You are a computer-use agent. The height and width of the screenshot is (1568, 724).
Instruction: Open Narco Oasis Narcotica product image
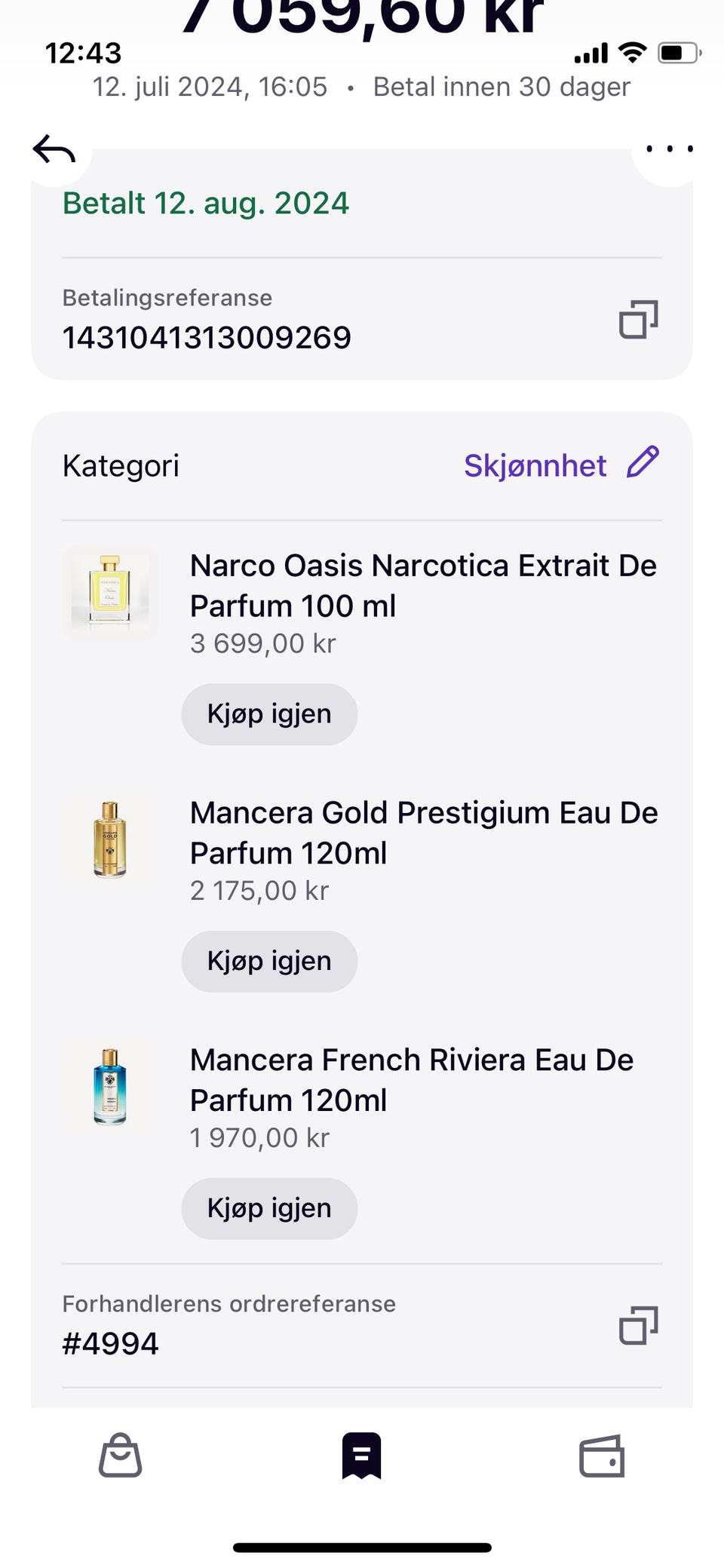pyautogui.click(x=110, y=593)
